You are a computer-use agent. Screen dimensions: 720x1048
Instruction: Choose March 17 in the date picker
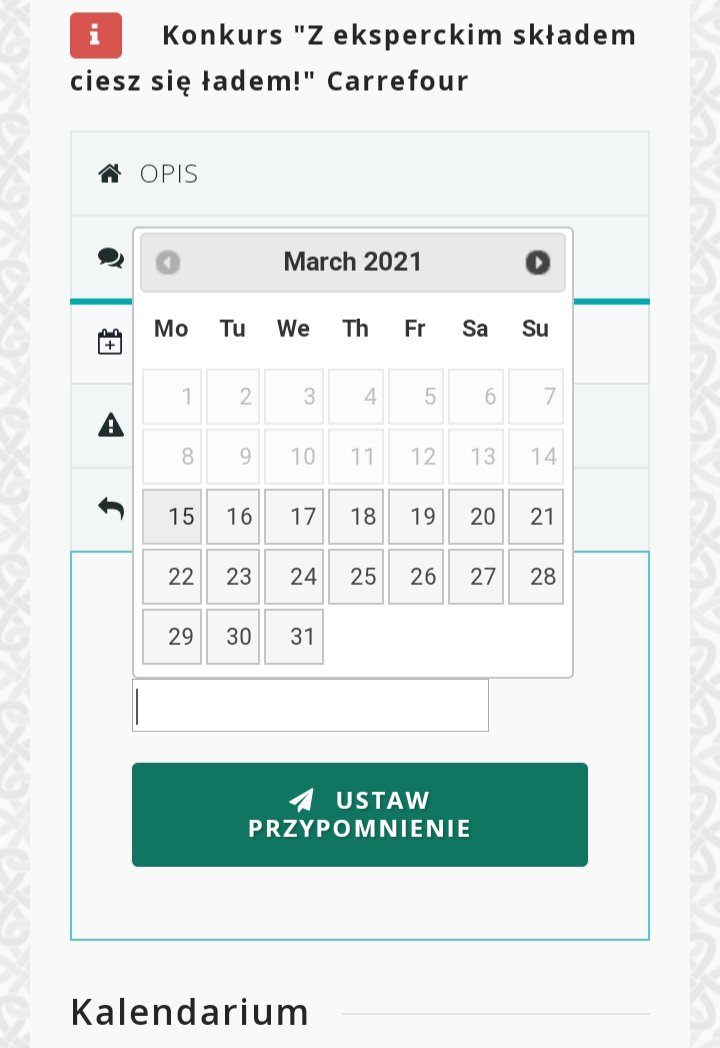[x=294, y=517]
